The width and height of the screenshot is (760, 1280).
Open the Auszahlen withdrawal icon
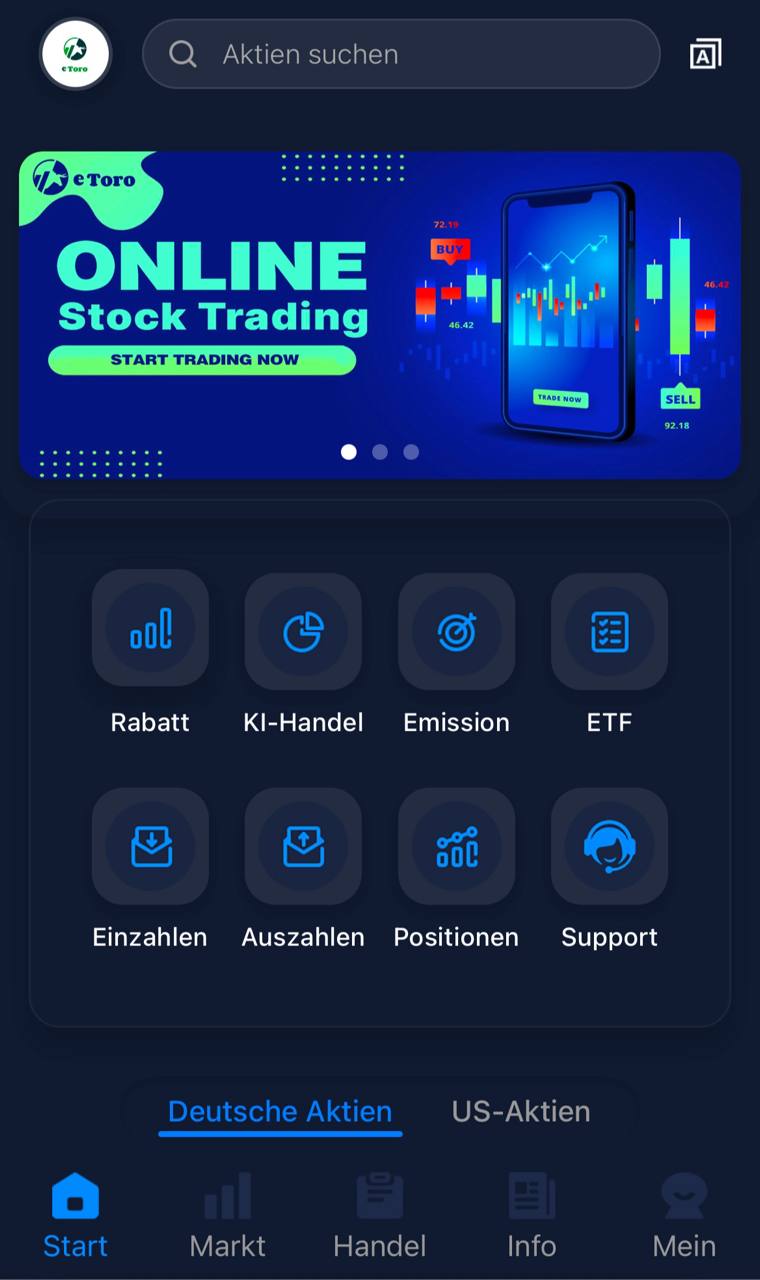(303, 845)
